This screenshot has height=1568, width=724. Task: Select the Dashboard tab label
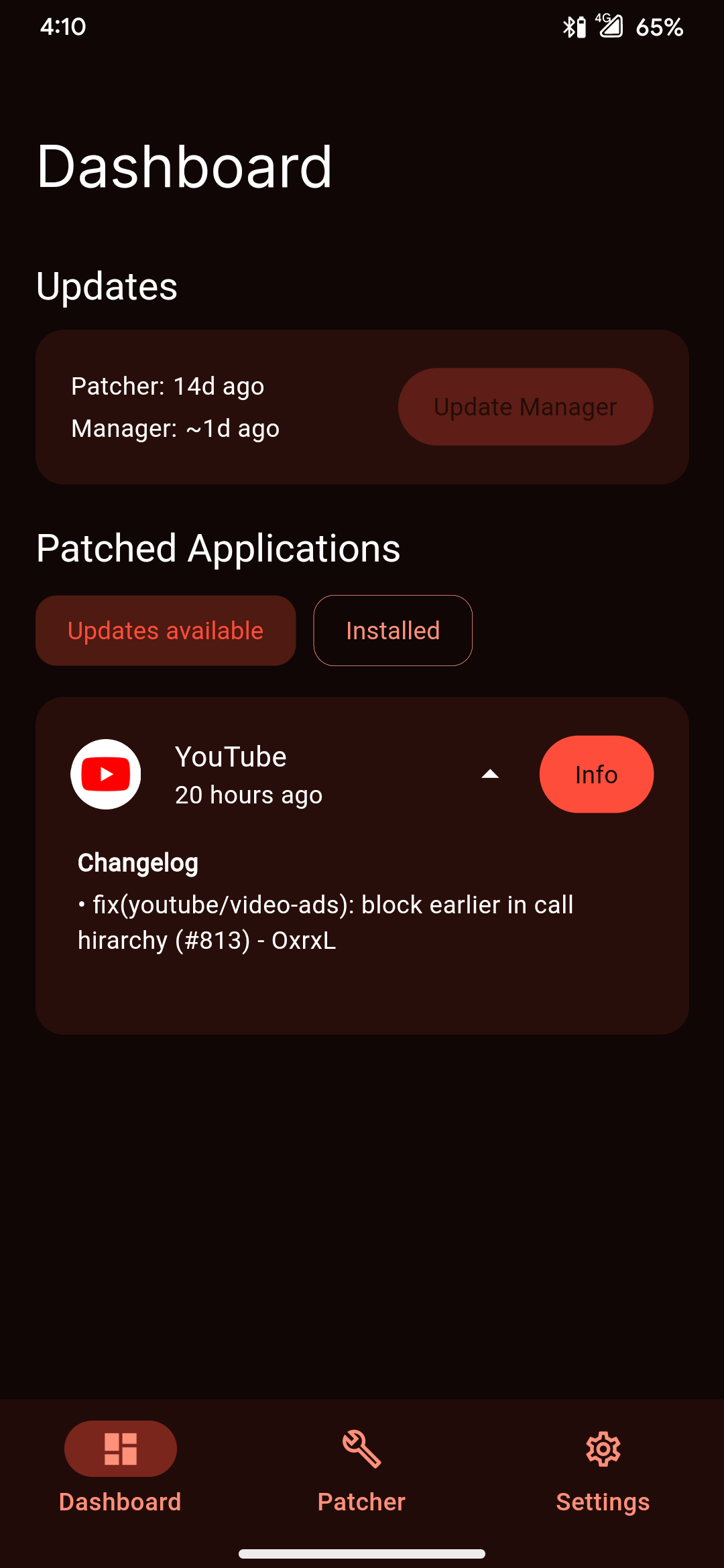[x=119, y=1501]
